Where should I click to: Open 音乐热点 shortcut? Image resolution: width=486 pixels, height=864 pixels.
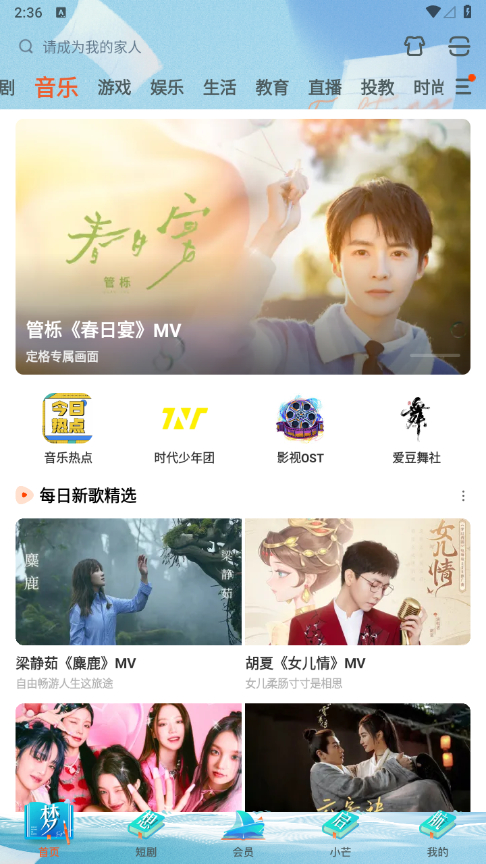pyautogui.click(x=68, y=429)
